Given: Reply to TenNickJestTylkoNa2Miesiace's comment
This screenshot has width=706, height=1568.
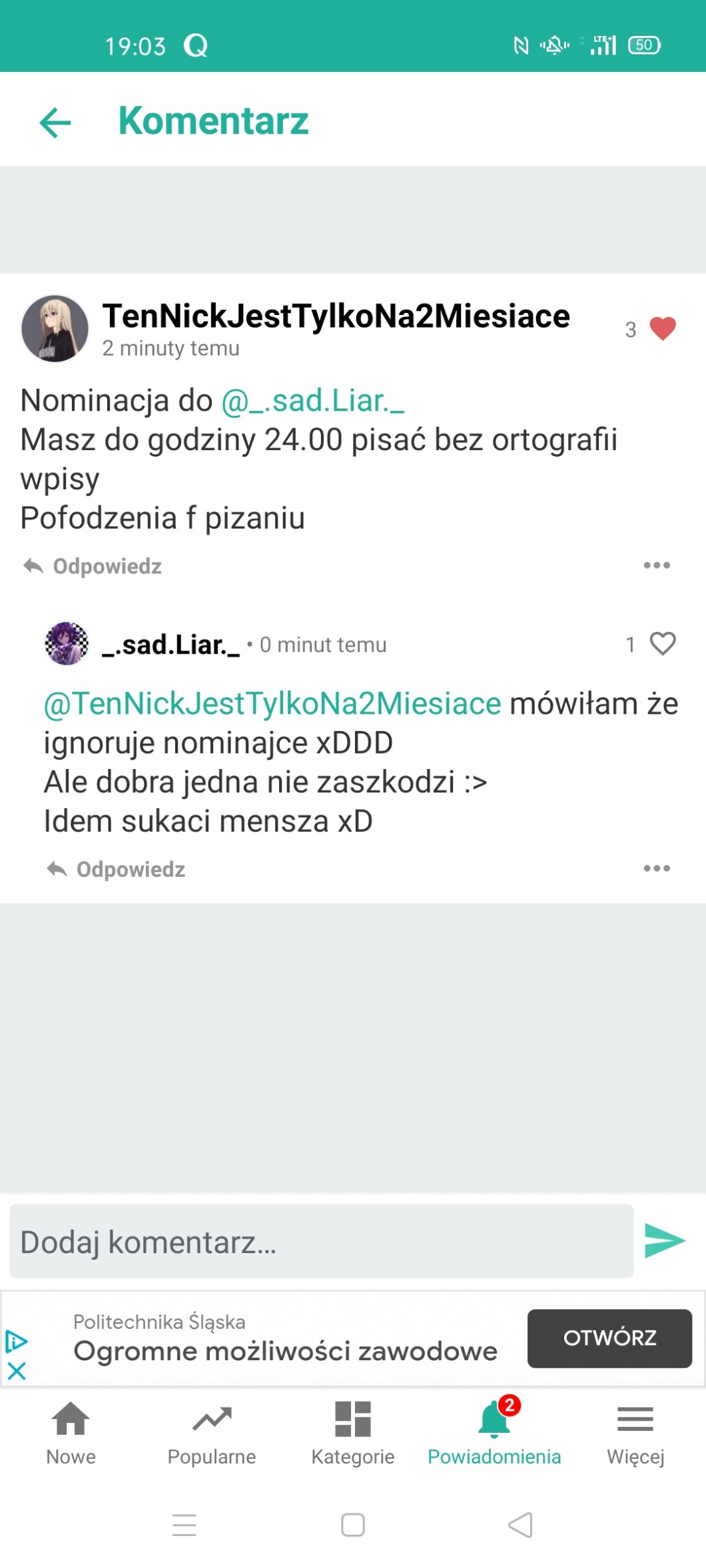Looking at the screenshot, I should tap(93, 567).
